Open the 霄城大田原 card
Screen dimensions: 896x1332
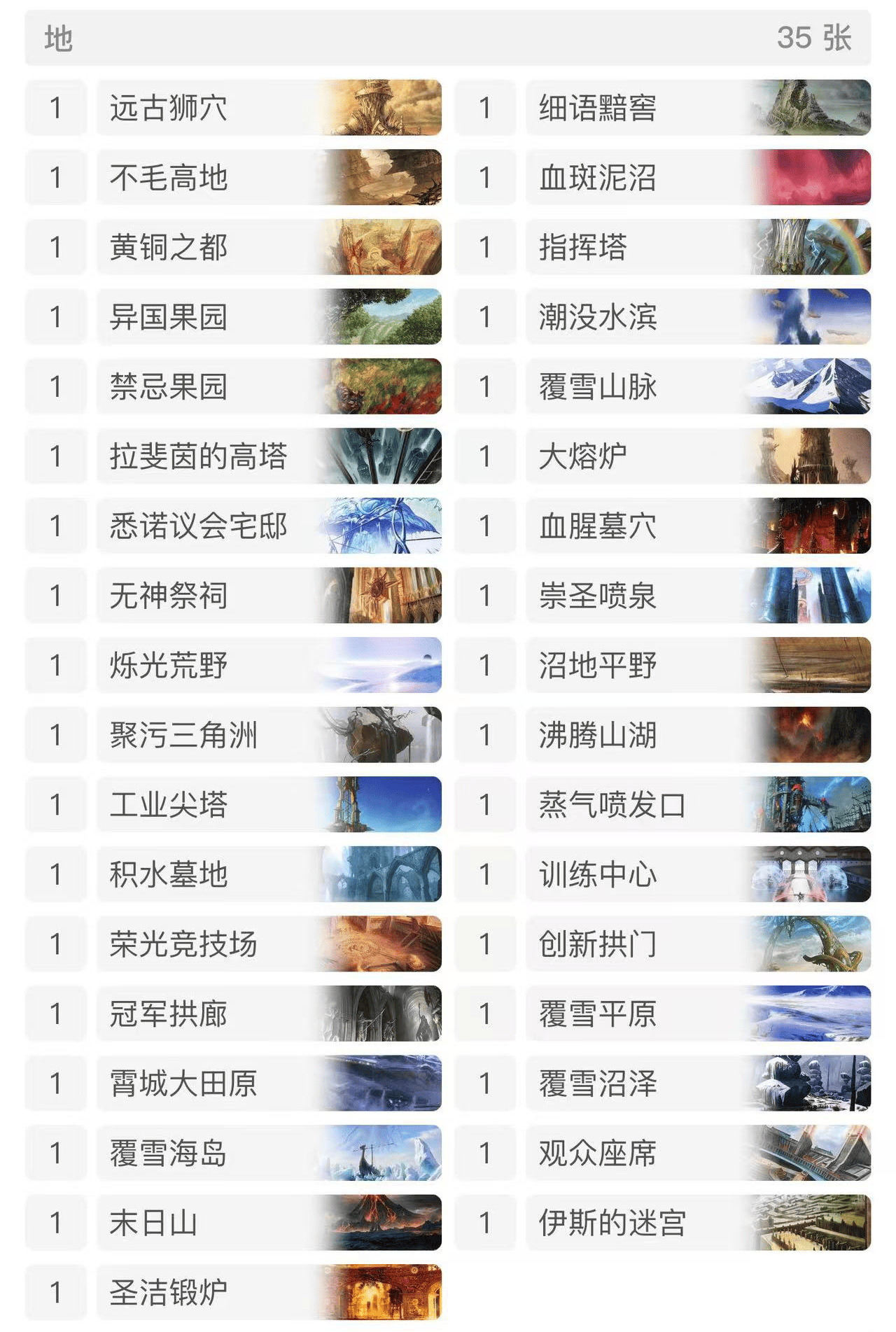tap(269, 1084)
